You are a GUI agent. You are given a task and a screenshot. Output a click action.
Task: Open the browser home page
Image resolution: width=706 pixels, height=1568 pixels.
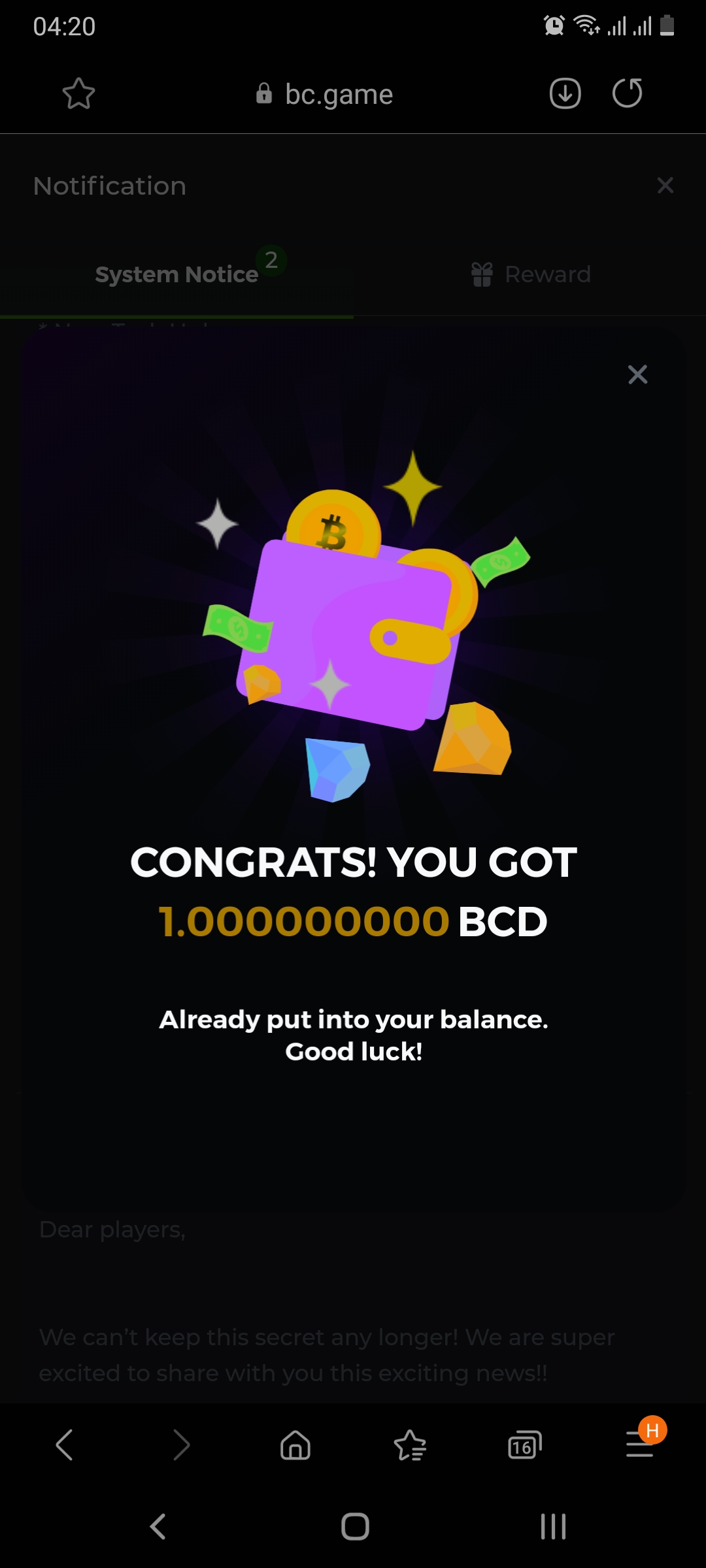(x=295, y=1445)
